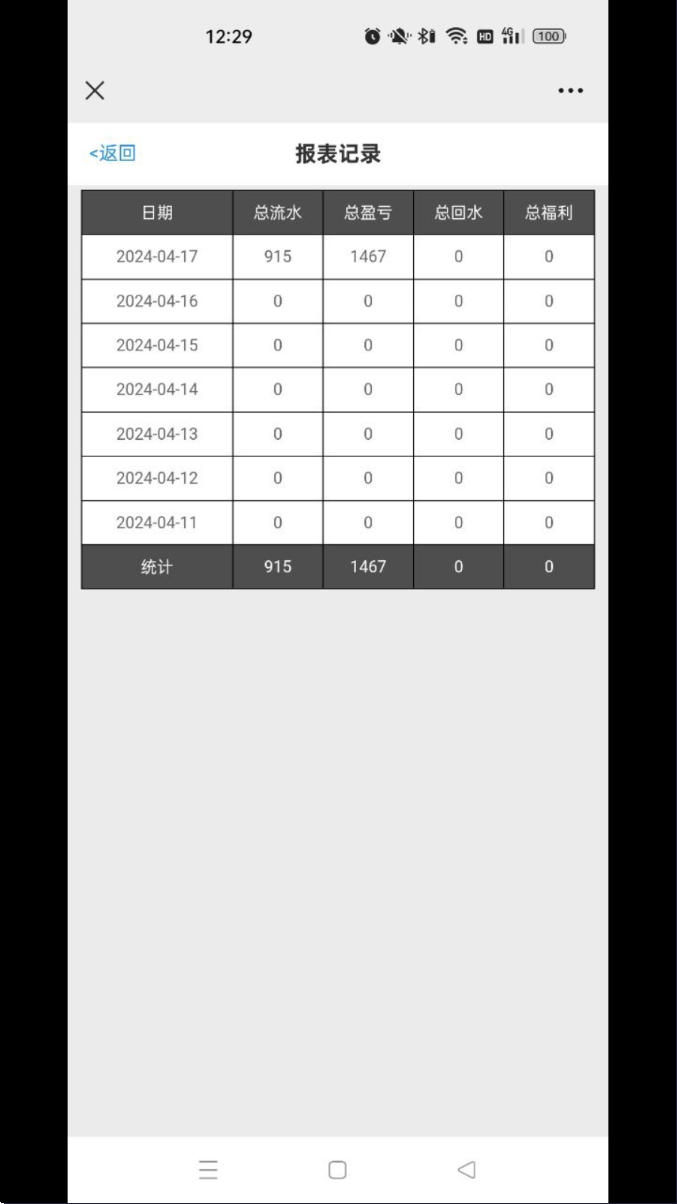Go back via the 返回 link

[x=112, y=153]
